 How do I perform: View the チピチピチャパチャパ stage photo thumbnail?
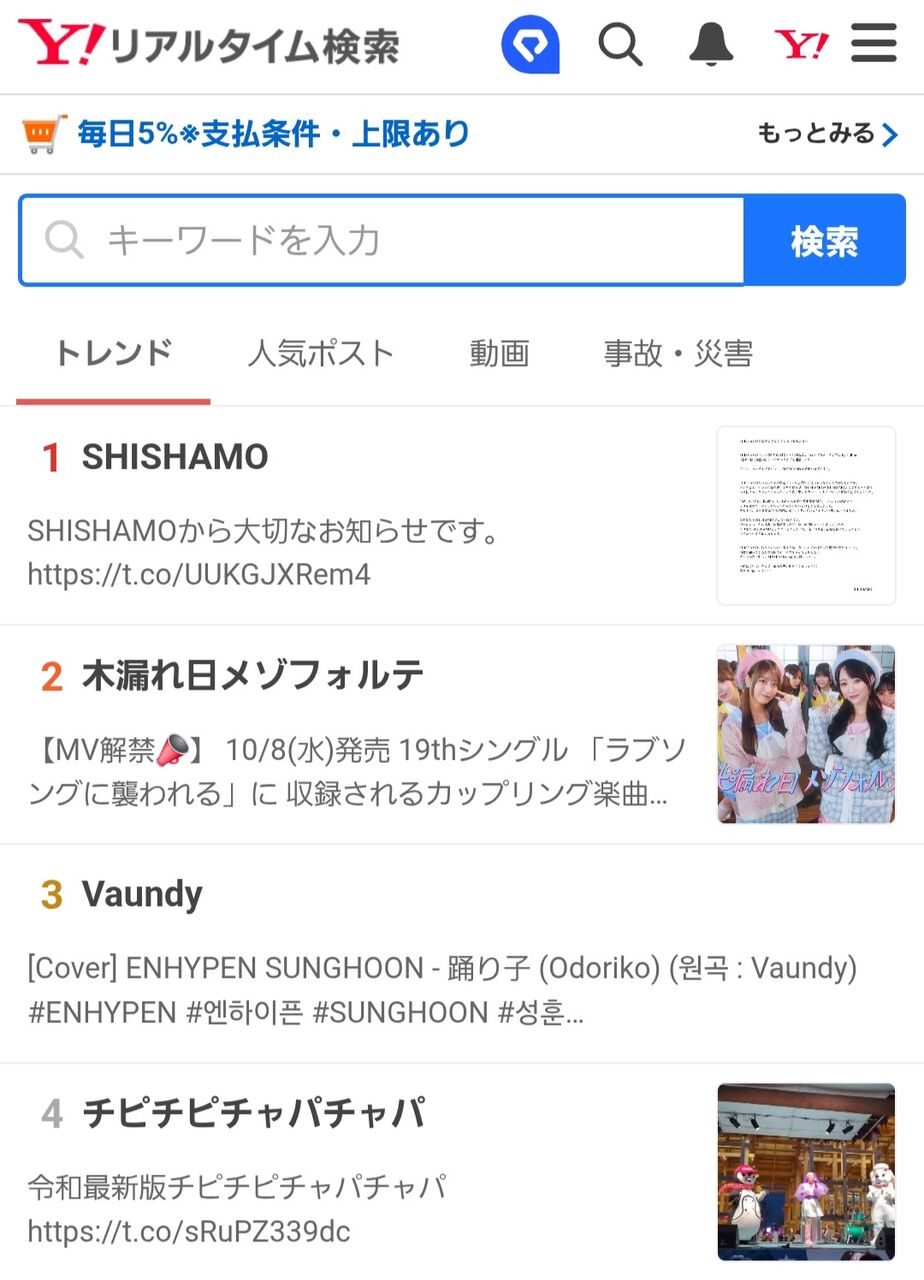[x=806, y=1172]
